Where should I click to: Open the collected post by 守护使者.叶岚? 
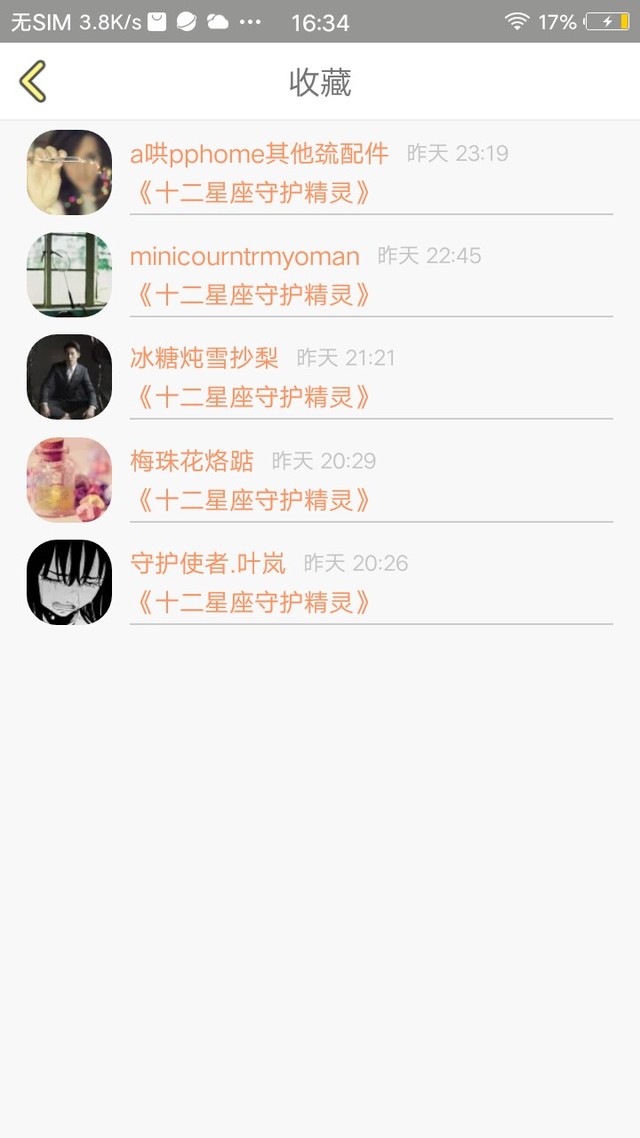[252, 602]
